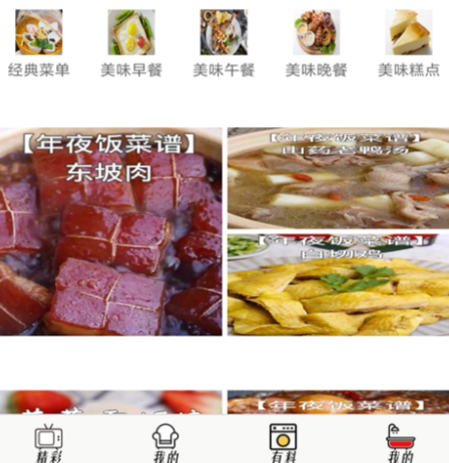Select the 美味午餐 category

click(x=224, y=43)
